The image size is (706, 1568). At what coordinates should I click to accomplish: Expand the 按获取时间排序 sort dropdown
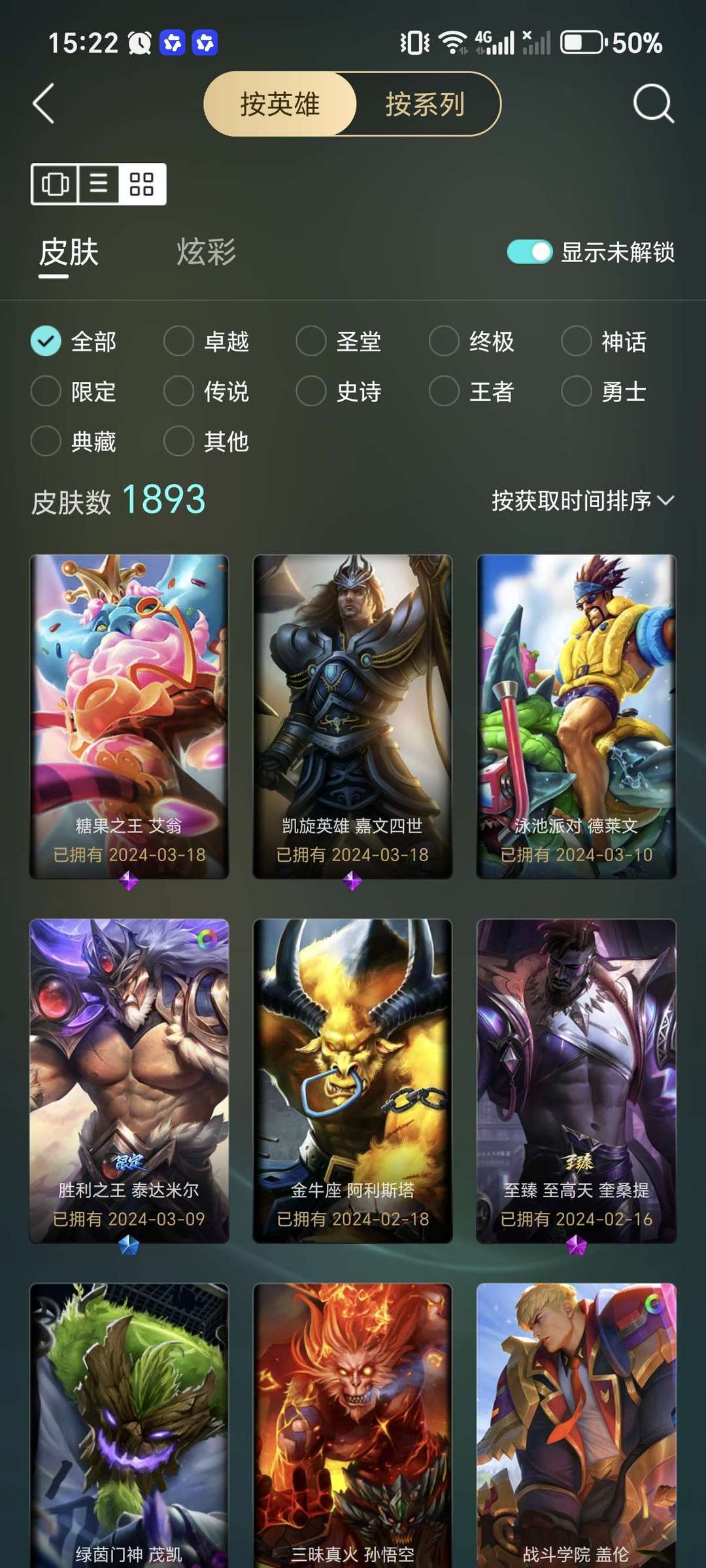point(582,500)
